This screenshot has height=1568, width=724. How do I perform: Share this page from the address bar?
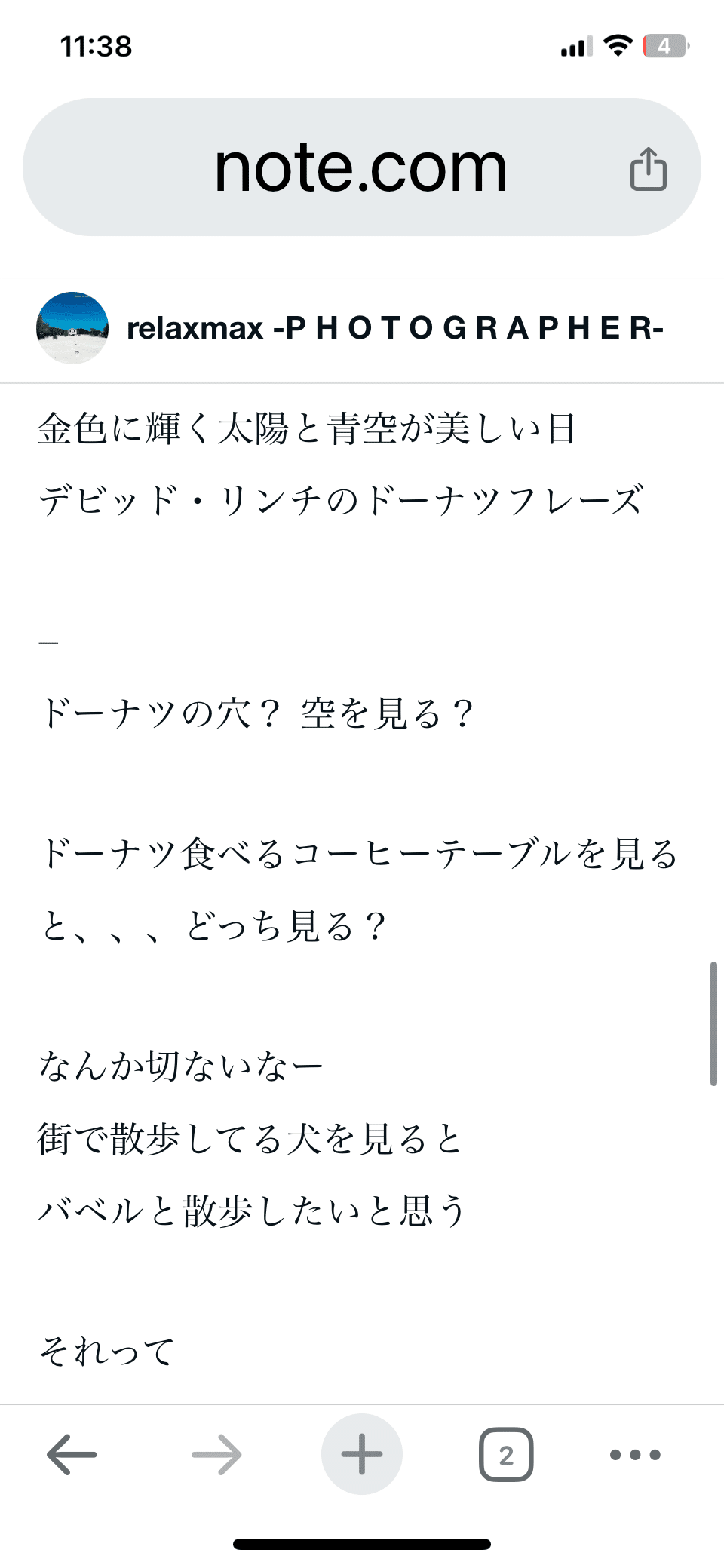(x=648, y=169)
